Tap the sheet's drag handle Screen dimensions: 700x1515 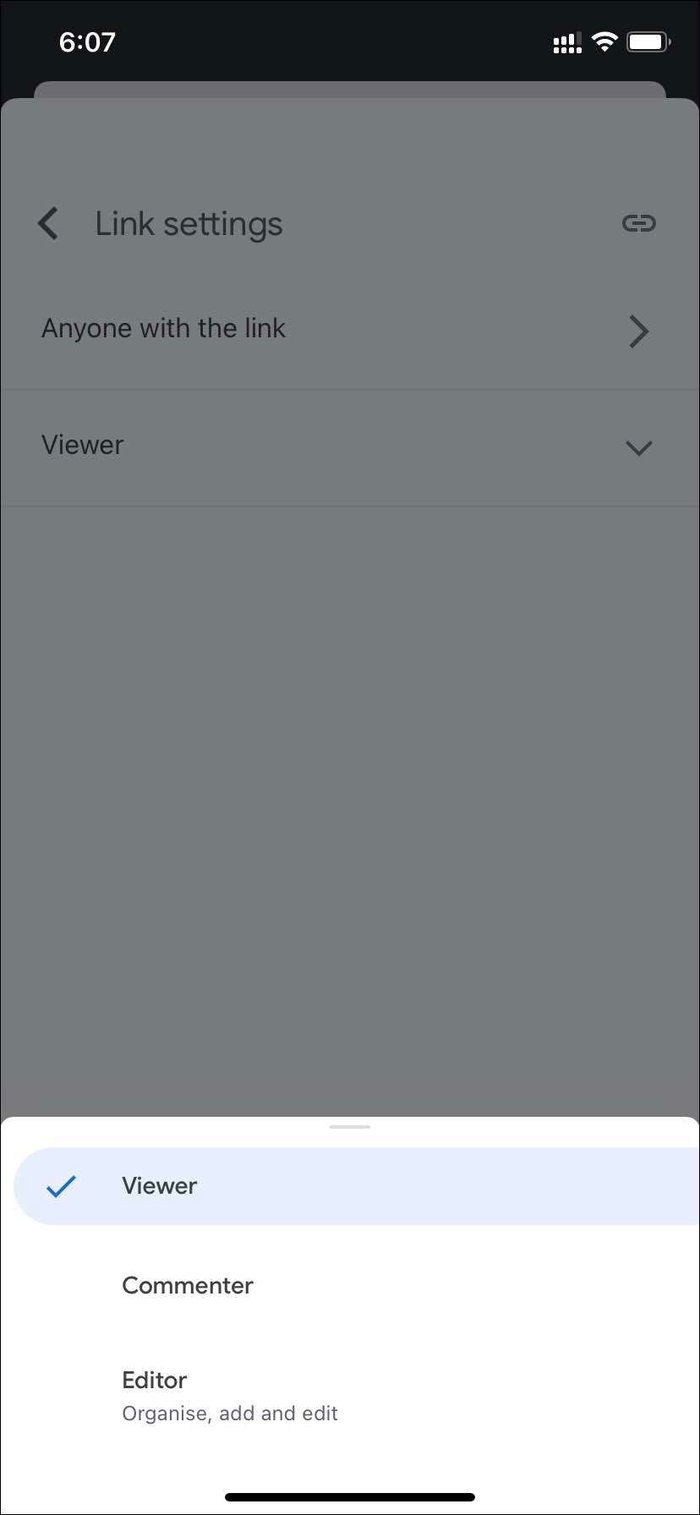pyautogui.click(x=350, y=1127)
